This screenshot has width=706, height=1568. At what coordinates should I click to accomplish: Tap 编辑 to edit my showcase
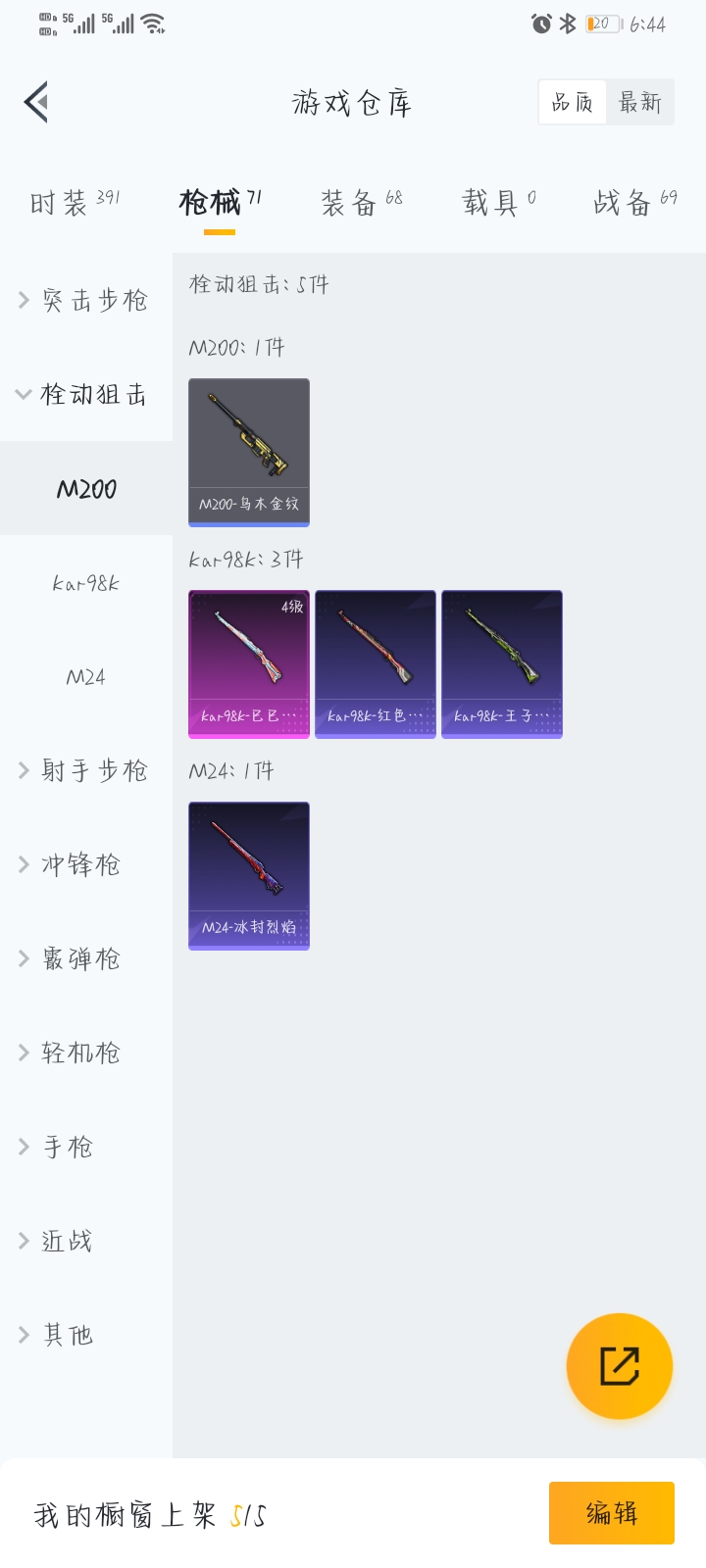pyautogui.click(x=611, y=1513)
